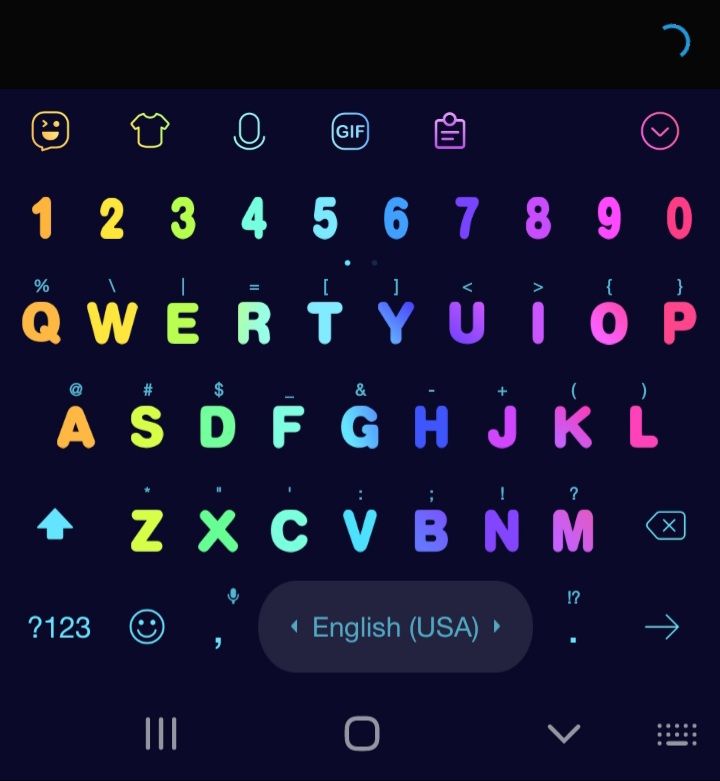Tap the enter arrow key

(x=661, y=627)
